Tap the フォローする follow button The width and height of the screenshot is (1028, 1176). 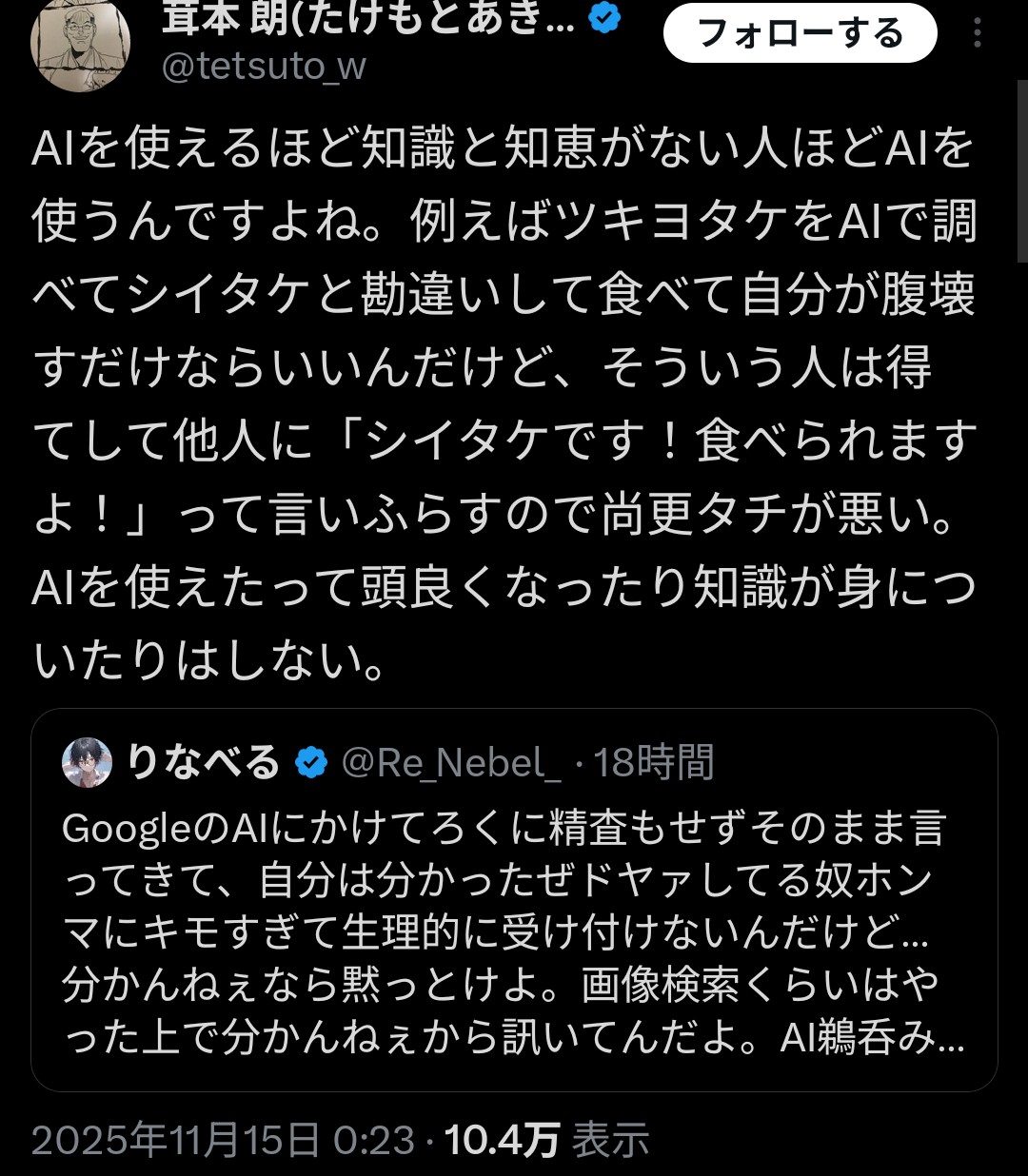pyautogui.click(x=800, y=34)
